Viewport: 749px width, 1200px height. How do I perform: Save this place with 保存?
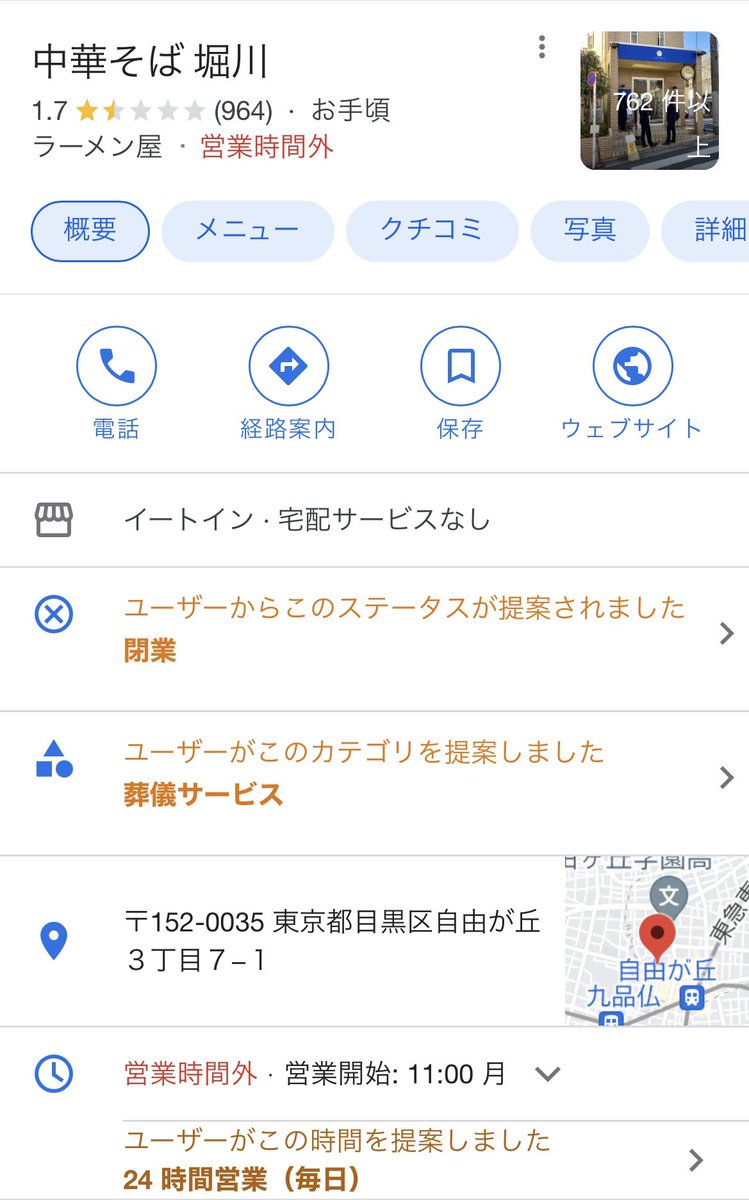460,384
